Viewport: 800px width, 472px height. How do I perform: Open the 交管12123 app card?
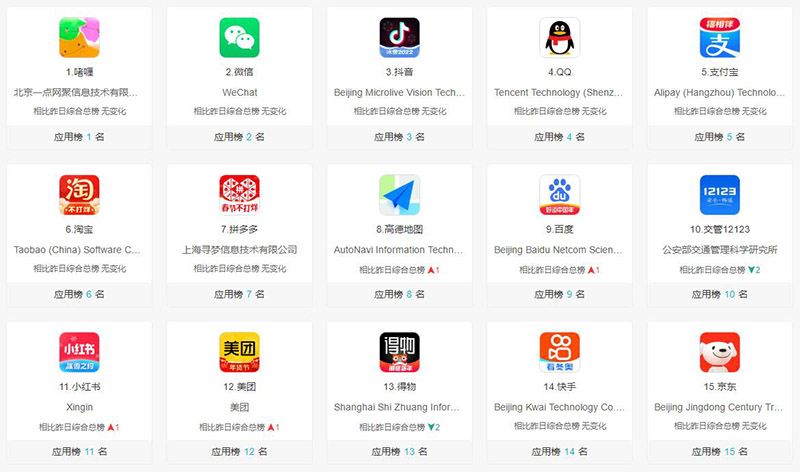719,196
